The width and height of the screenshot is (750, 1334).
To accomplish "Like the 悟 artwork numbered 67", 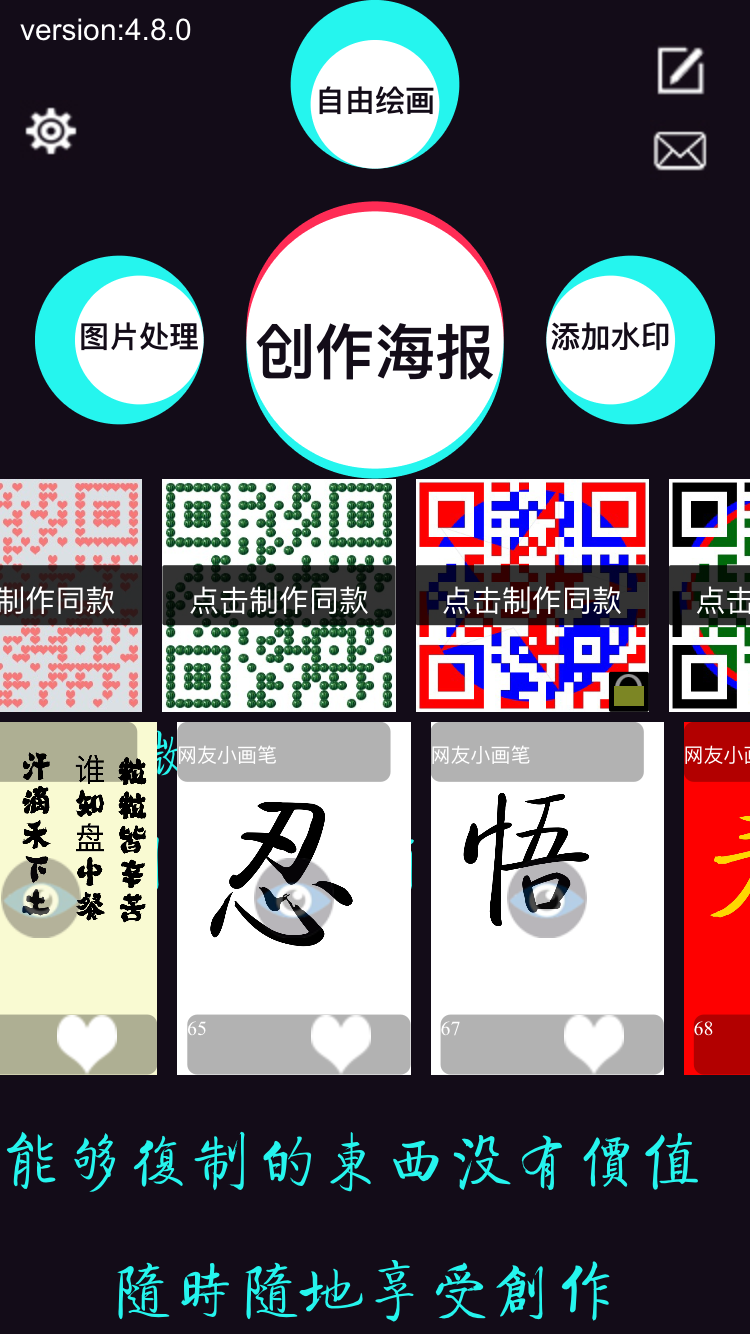I will tap(594, 1043).
